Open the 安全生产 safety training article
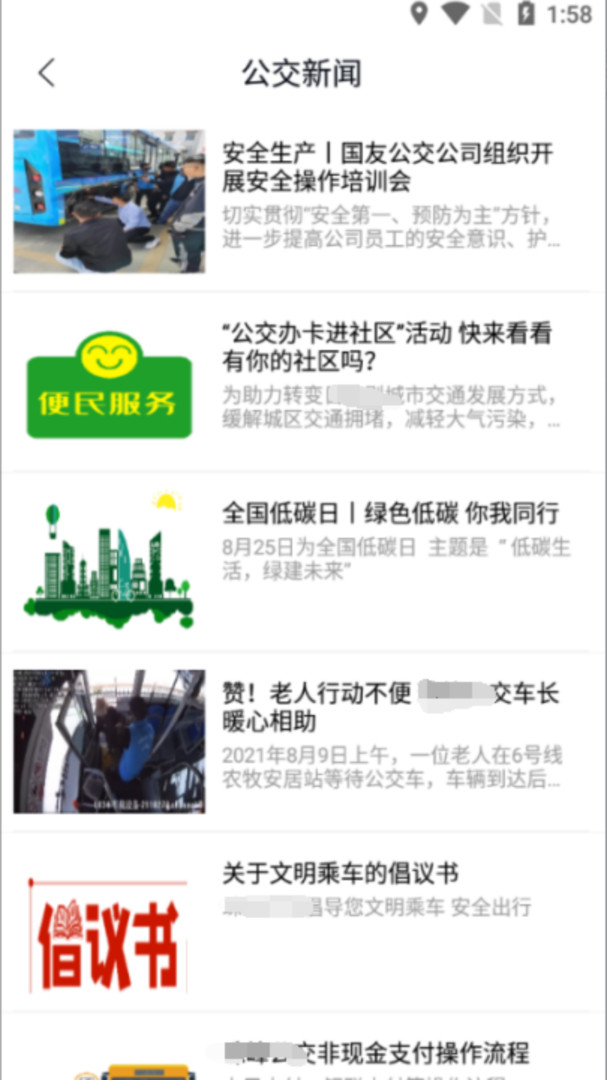 tap(387, 168)
